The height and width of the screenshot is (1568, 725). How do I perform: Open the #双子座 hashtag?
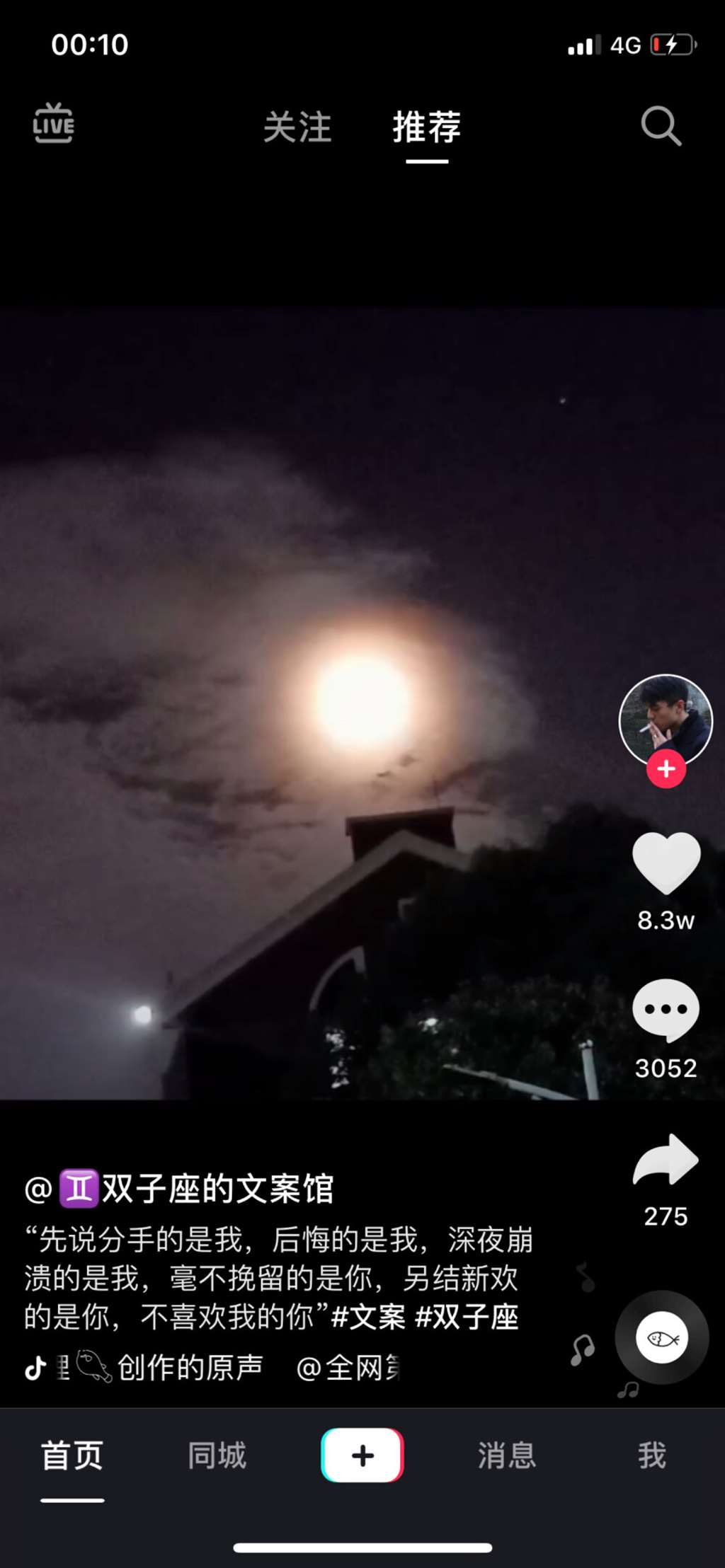(x=467, y=1317)
